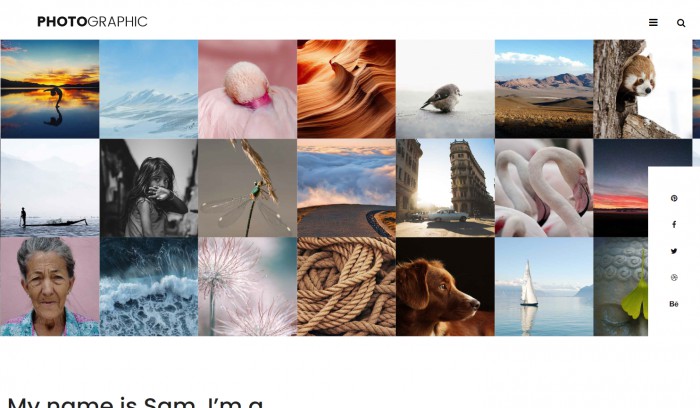View the city building street photo
Image resolution: width=700 pixels, height=408 pixels.
tap(445, 187)
